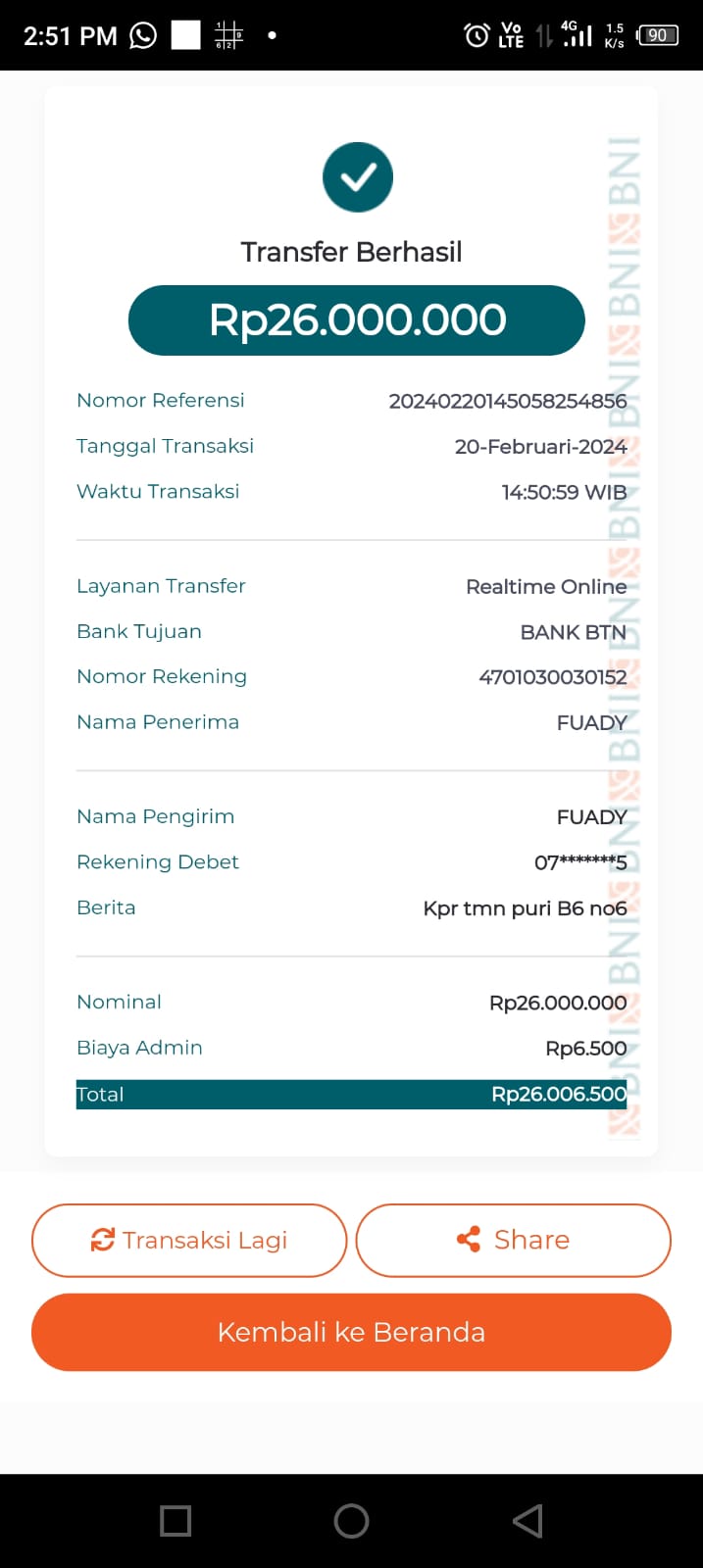The width and height of the screenshot is (703, 1568).
Task: Go to the system home screen
Action: coord(351,1521)
